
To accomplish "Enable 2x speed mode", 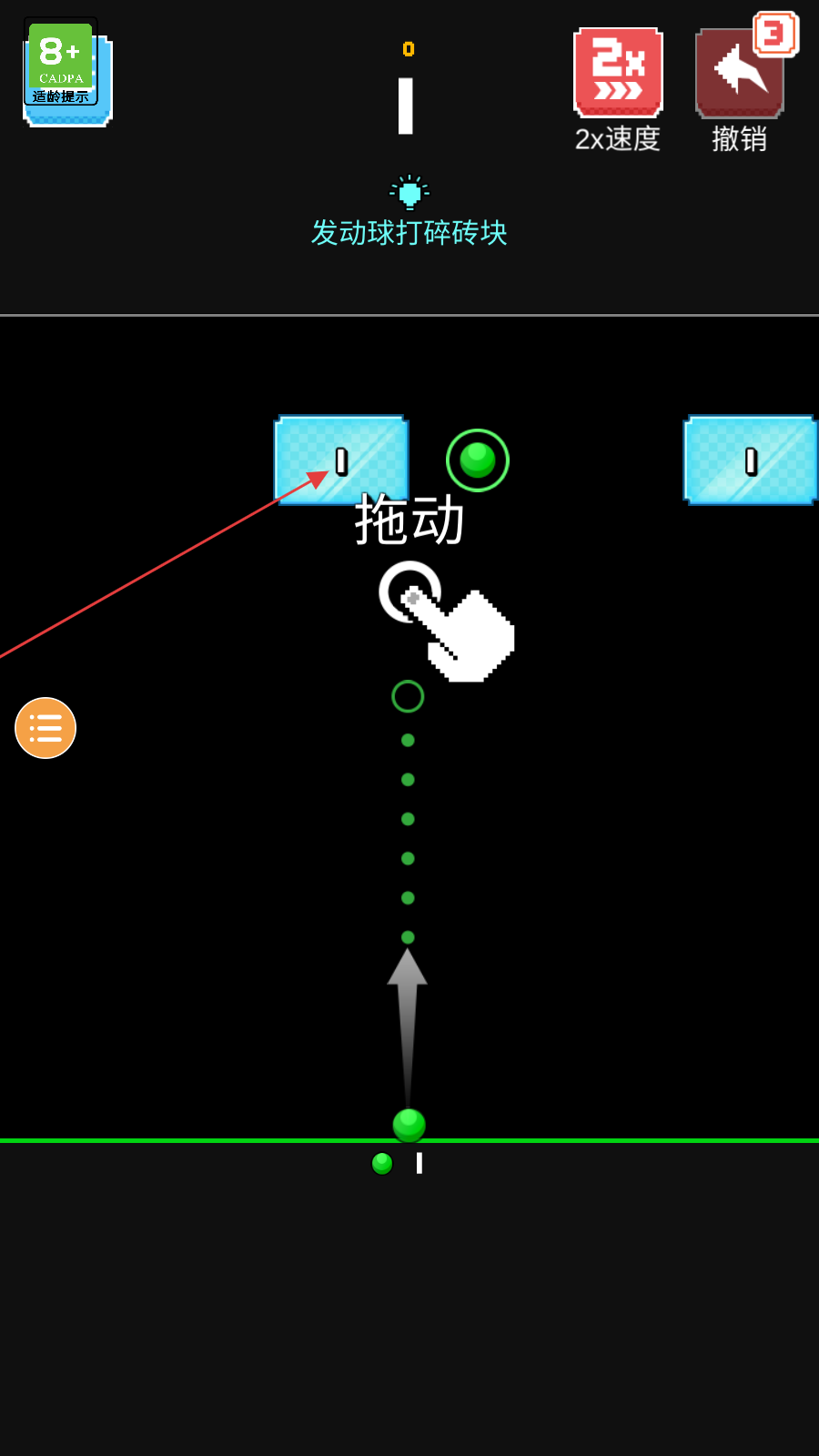I will click(618, 73).
